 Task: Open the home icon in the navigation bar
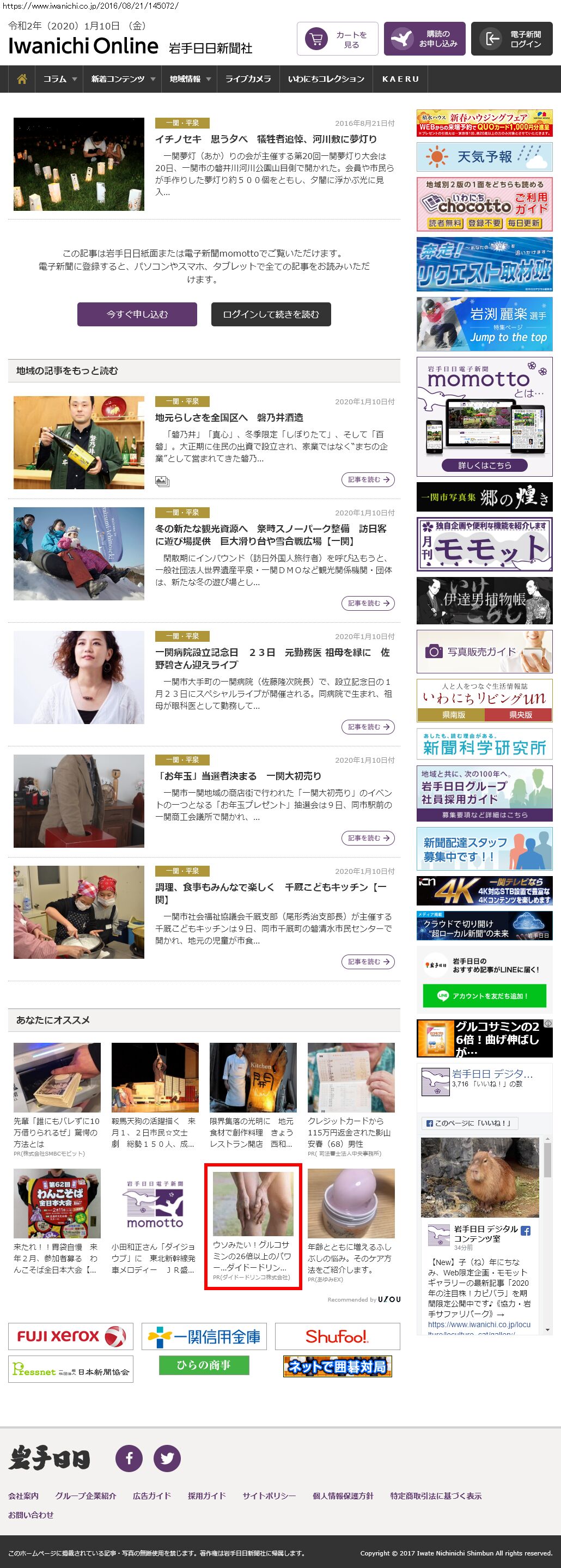22,79
